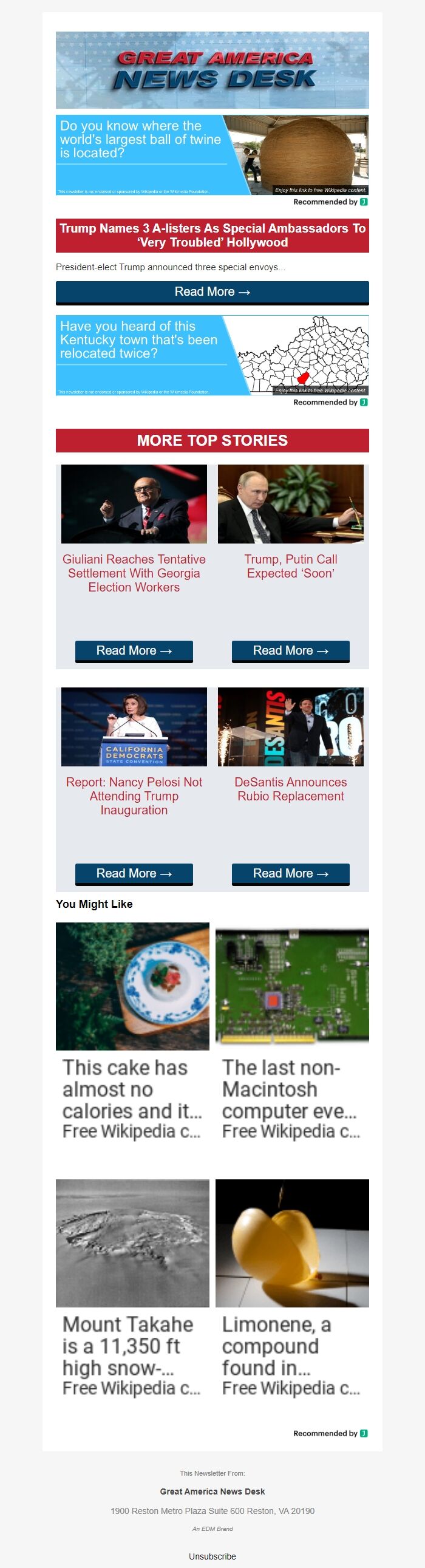Viewport: 425px width, 1568px height.
Task: Open the Nancy Pelosi photo
Action: 134,726
